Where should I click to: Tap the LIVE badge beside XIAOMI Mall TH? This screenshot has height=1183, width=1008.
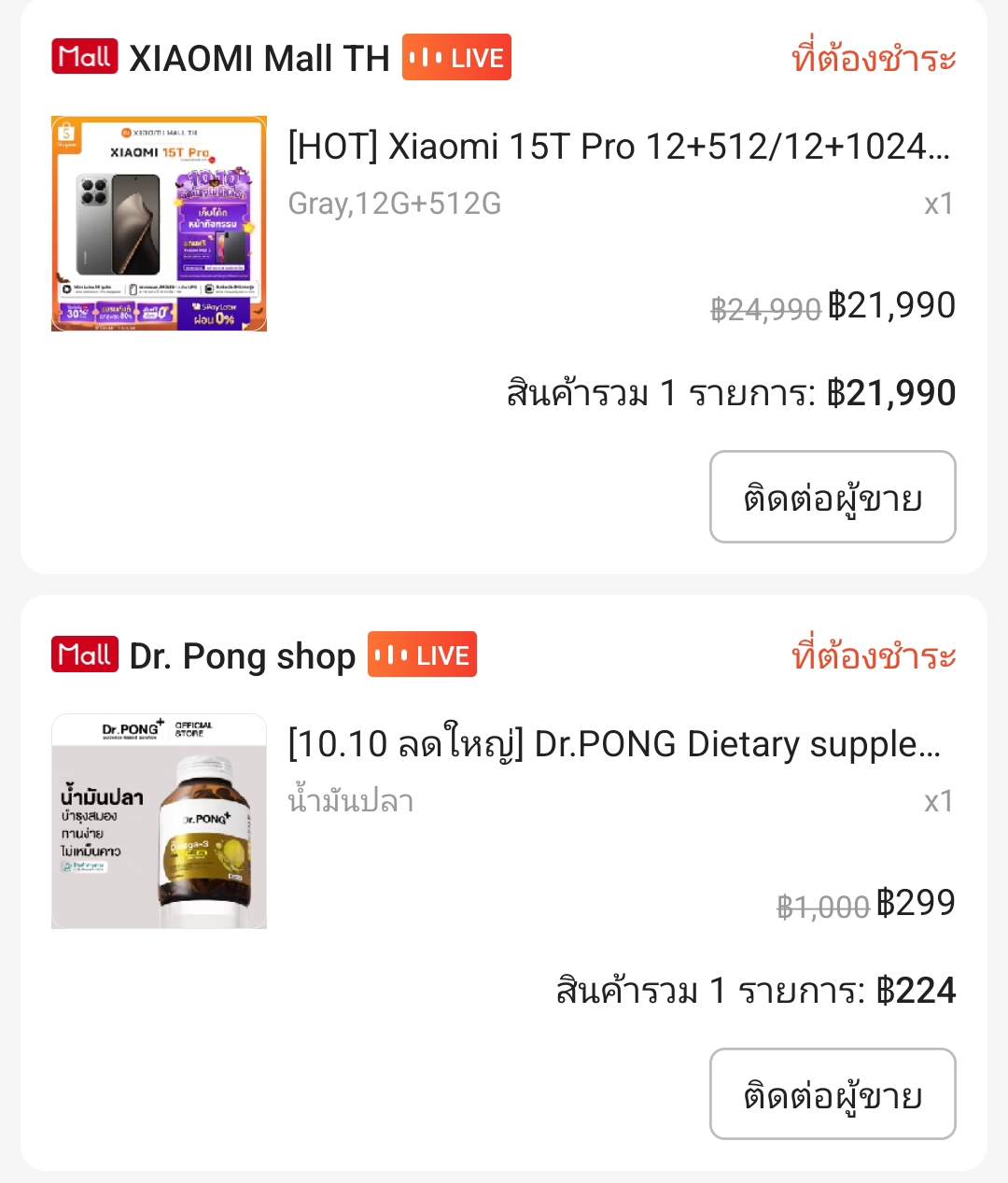456,58
